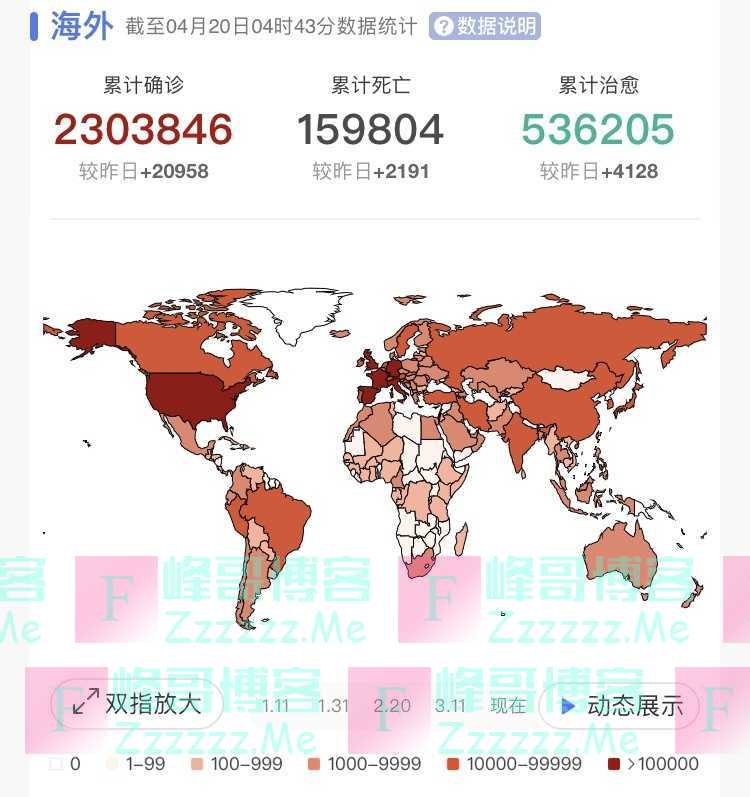Jump to 3.11 on the timeline
This screenshot has width=750, height=797.
(450, 706)
